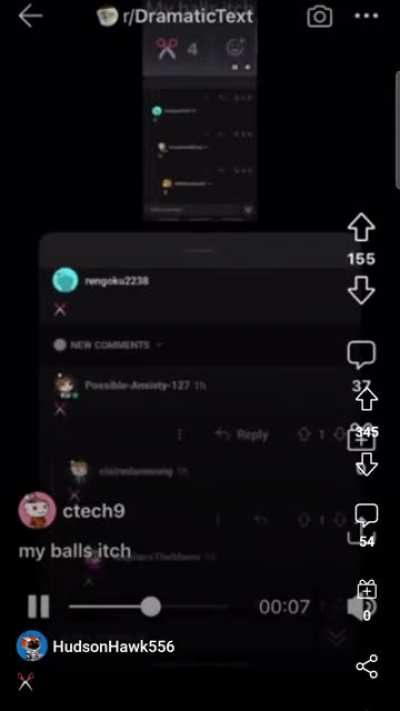Pause the video
This screenshot has width=400, height=711.
[39, 607]
